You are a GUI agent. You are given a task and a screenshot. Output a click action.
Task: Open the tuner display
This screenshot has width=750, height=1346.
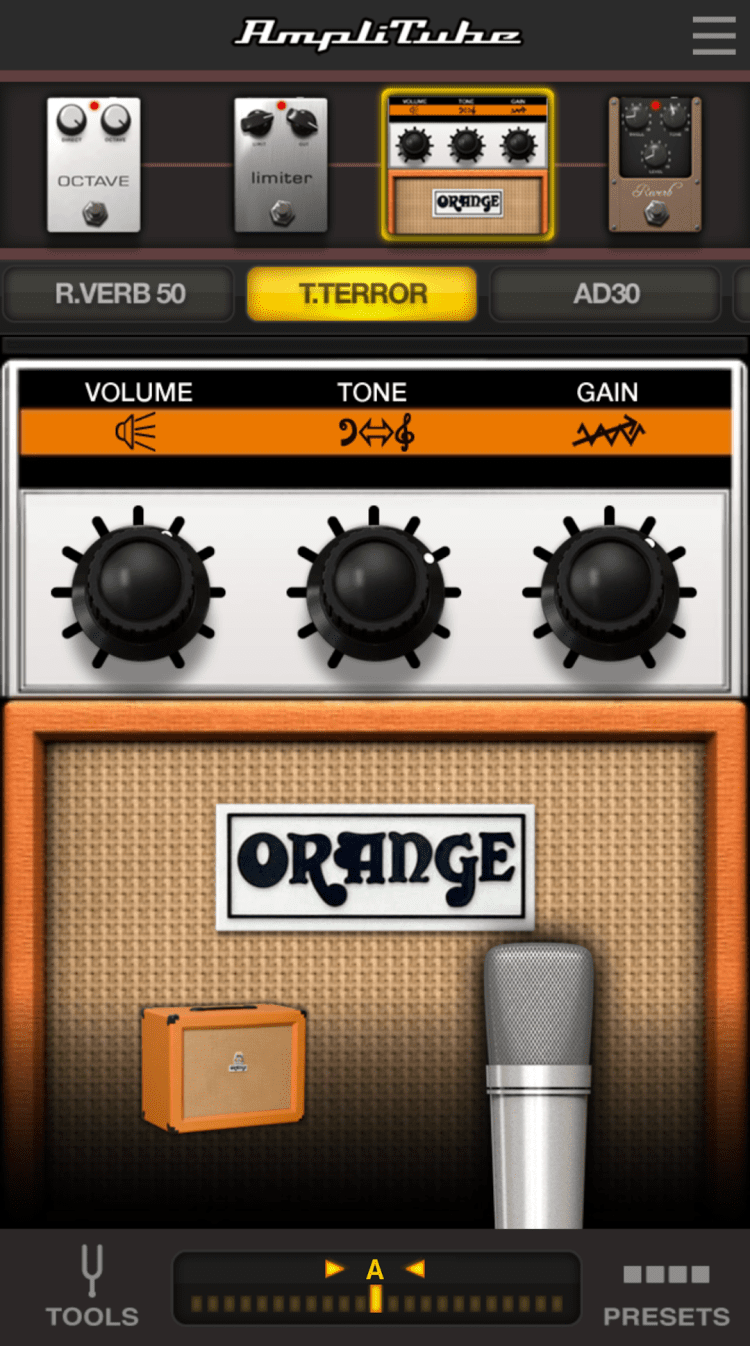(376, 1288)
